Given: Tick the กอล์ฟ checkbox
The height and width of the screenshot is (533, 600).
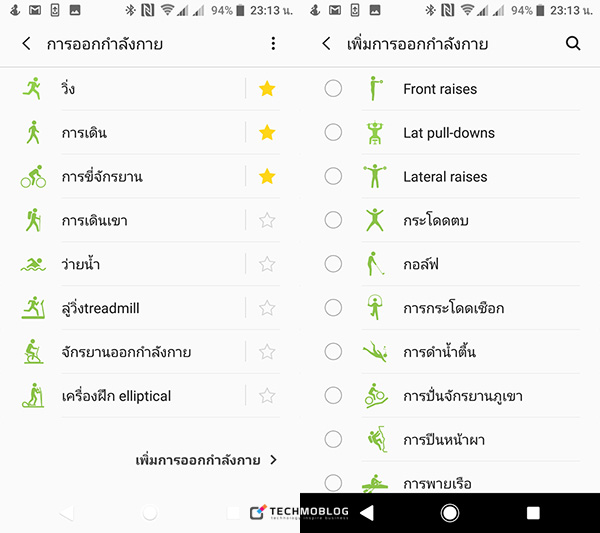Looking at the screenshot, I should click(334, 264).
